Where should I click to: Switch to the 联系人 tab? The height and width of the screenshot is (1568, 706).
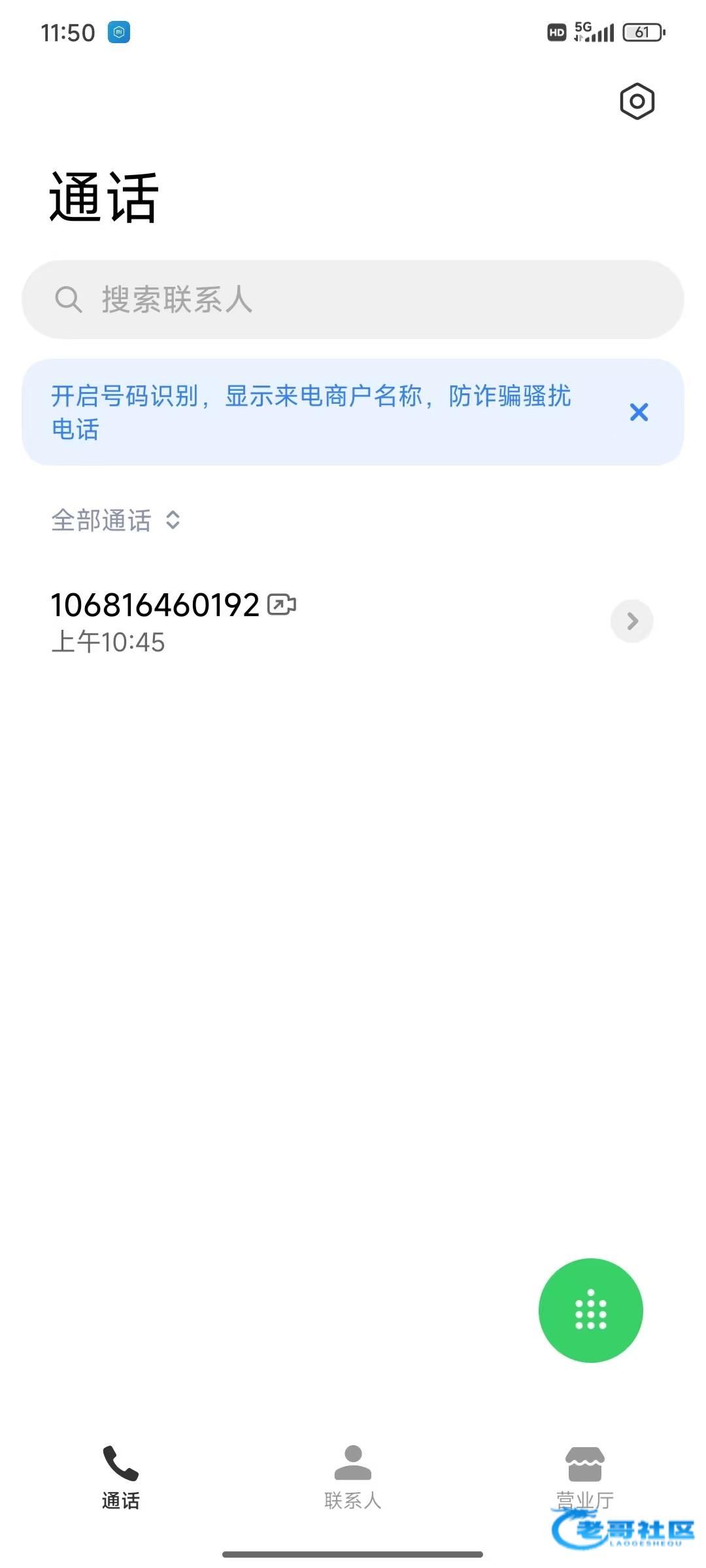(353, 1477)
